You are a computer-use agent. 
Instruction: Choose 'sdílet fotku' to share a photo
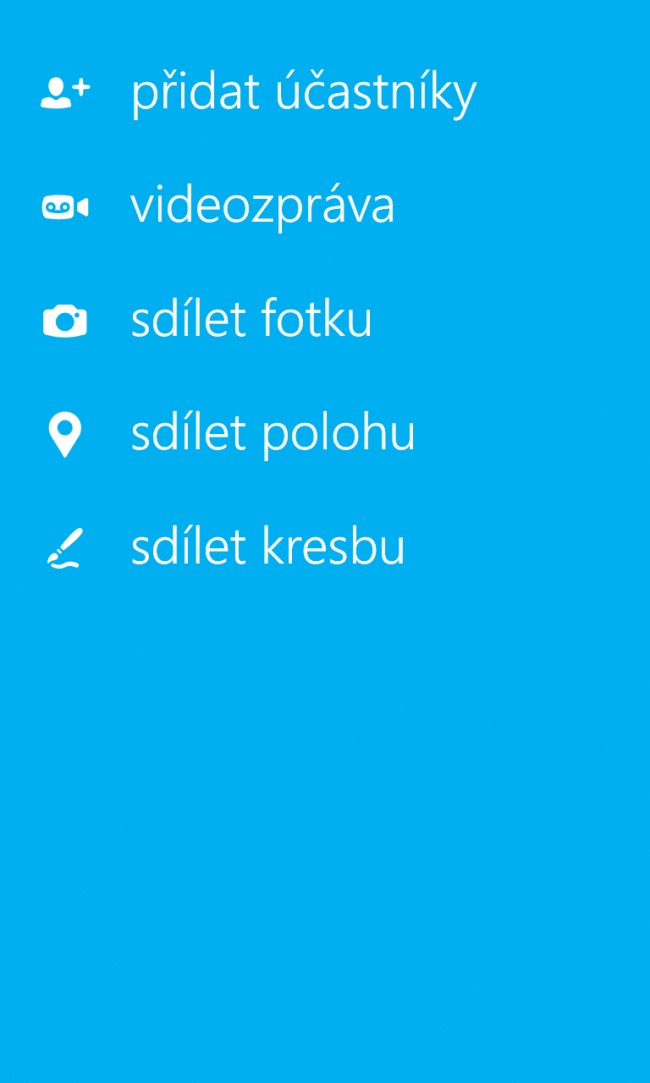pyautogui.click(x=251, y=320)
